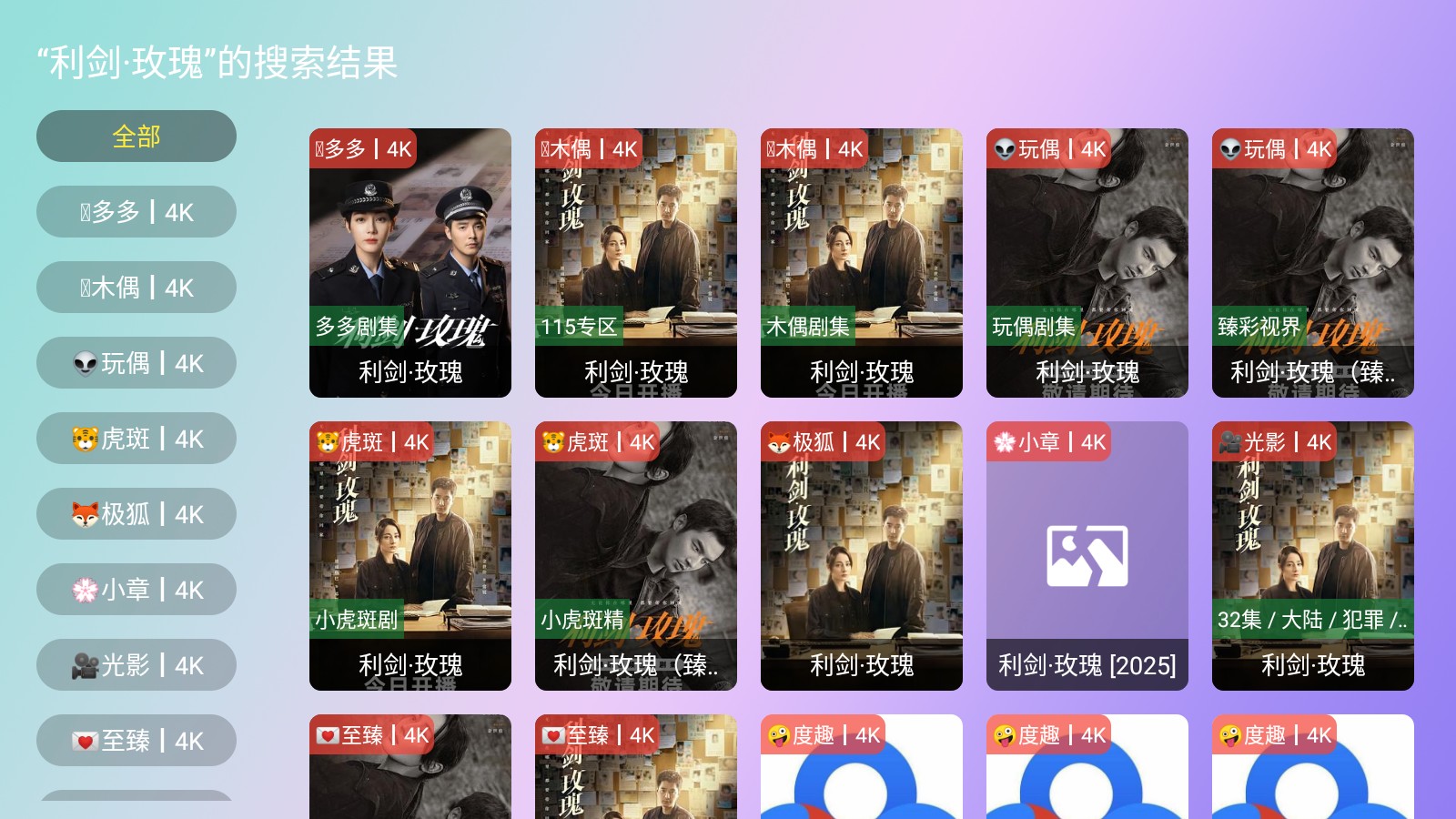The width and height of the screenshot is (1456, 819).
Task: Open the 115专区 利剑·玫瑰 card
Action: click(x=636, y=263)
